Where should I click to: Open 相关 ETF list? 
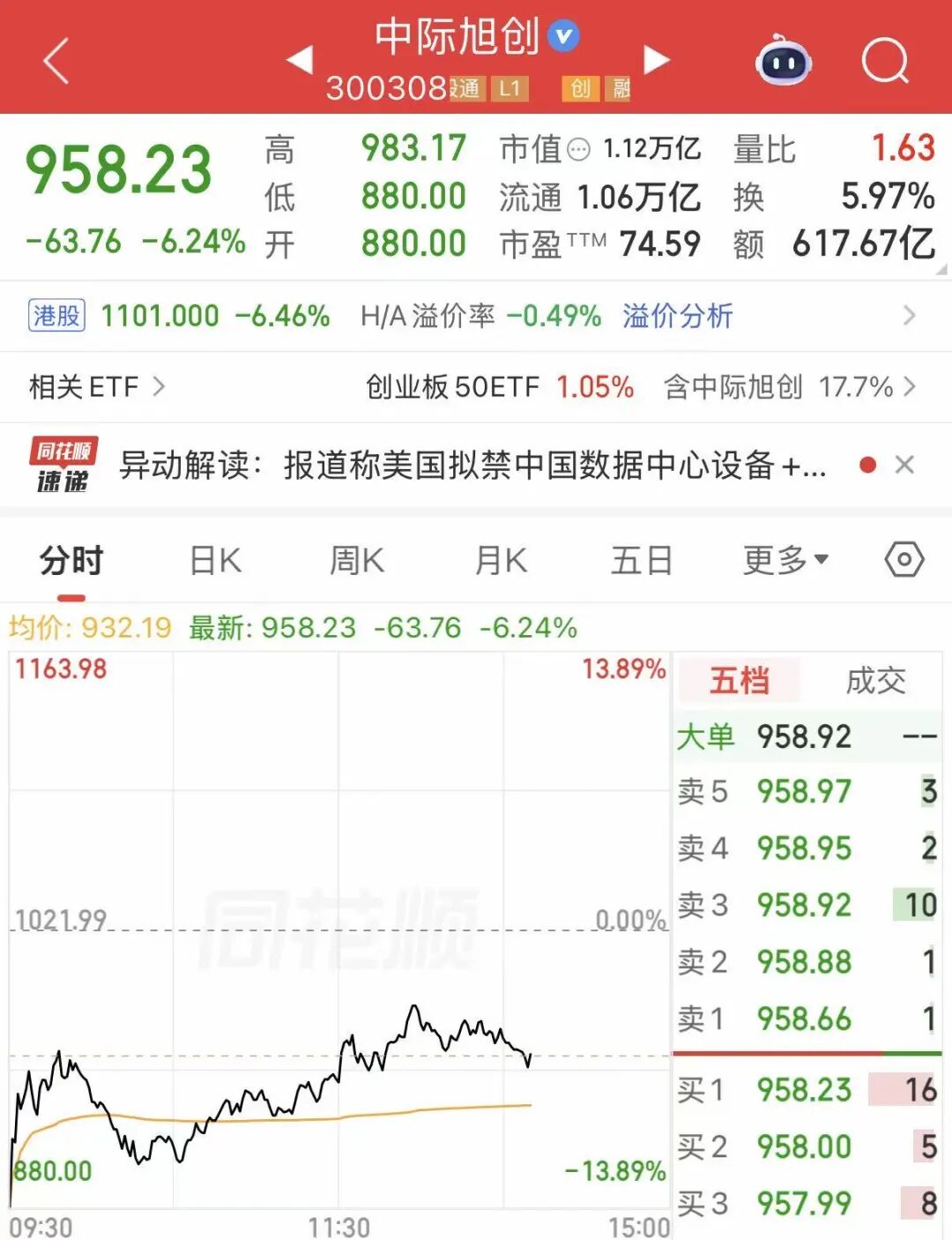(96, 386)
